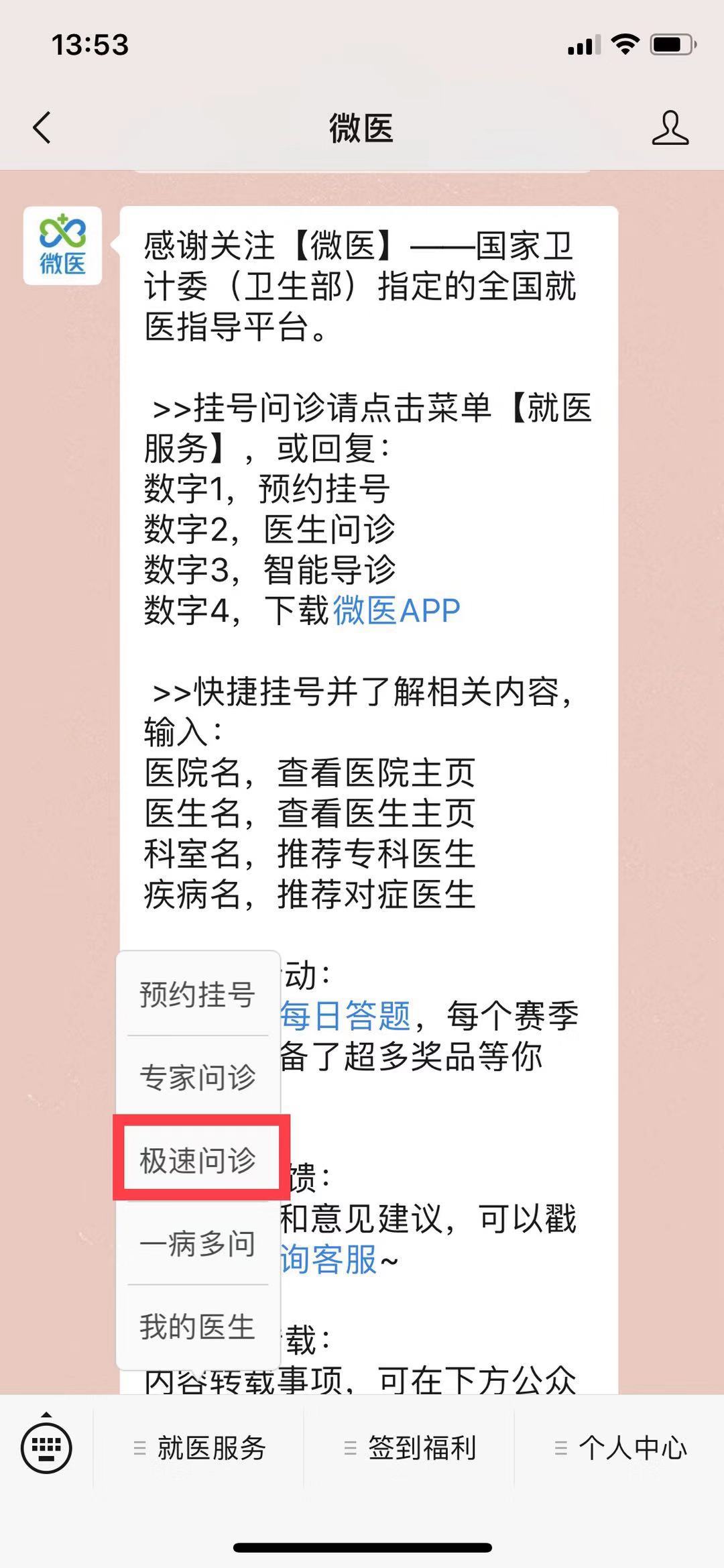Open the 每日答题 link
The width and height of the screenshot is (724, 1568).
345,1015
